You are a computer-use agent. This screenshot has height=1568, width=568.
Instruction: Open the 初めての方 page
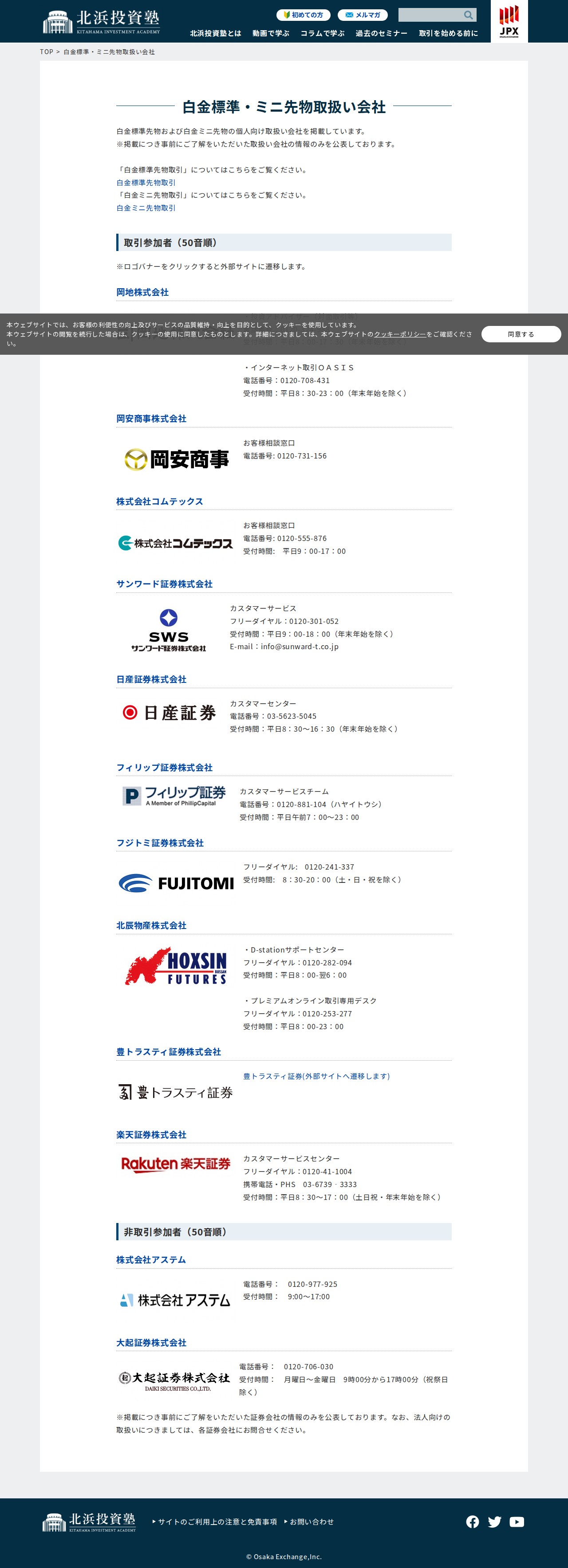pos(304,15)
